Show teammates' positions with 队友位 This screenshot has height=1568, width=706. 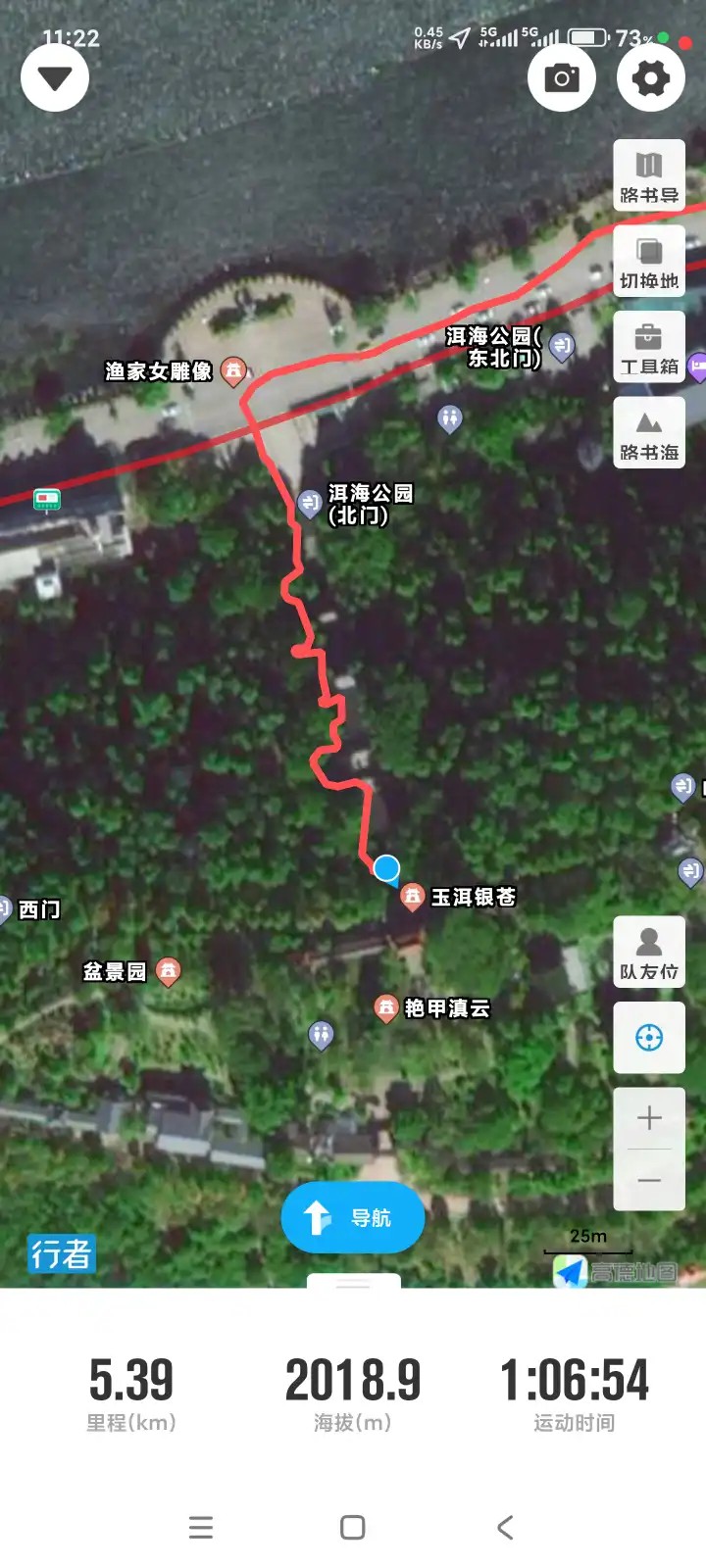(649, 953)
